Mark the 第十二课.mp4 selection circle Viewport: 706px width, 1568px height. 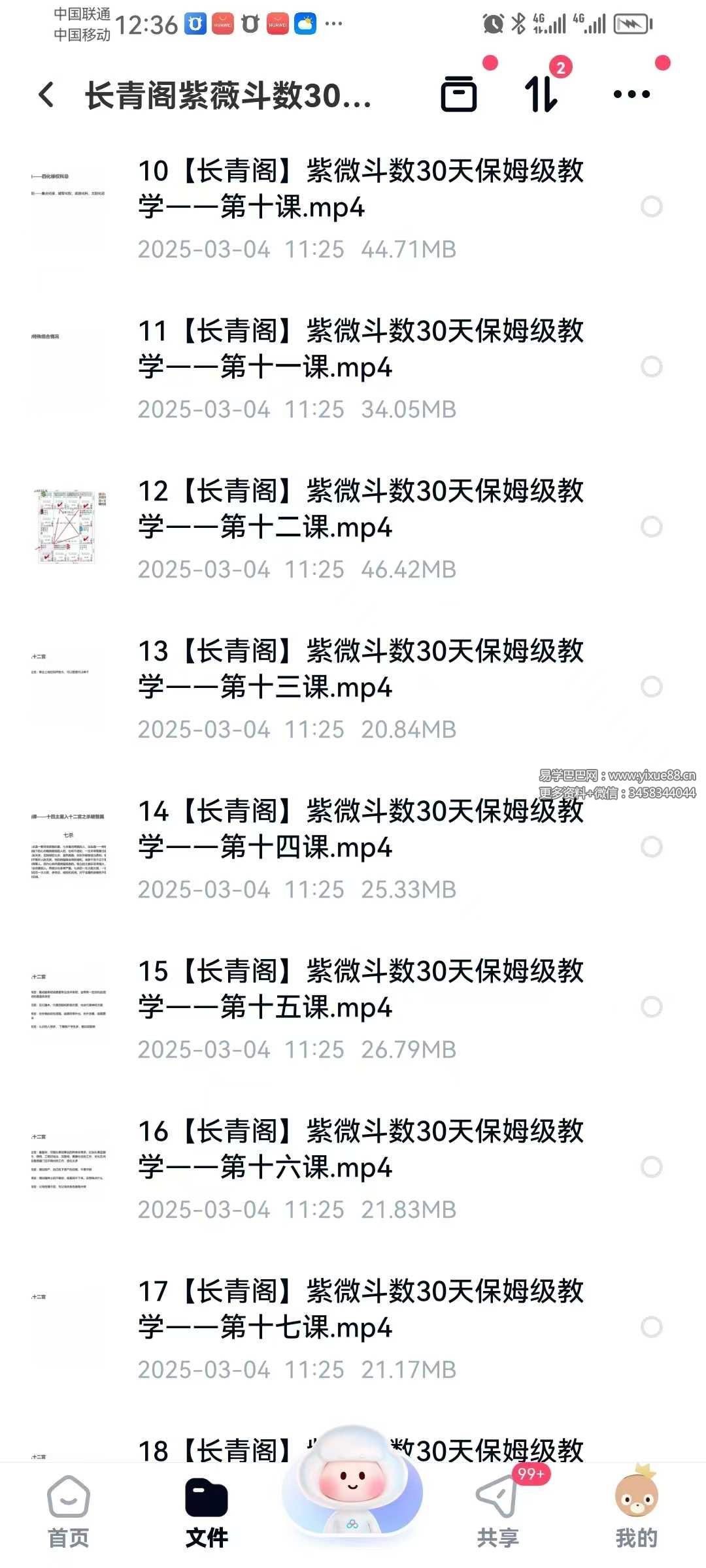[x=651, y=527]
